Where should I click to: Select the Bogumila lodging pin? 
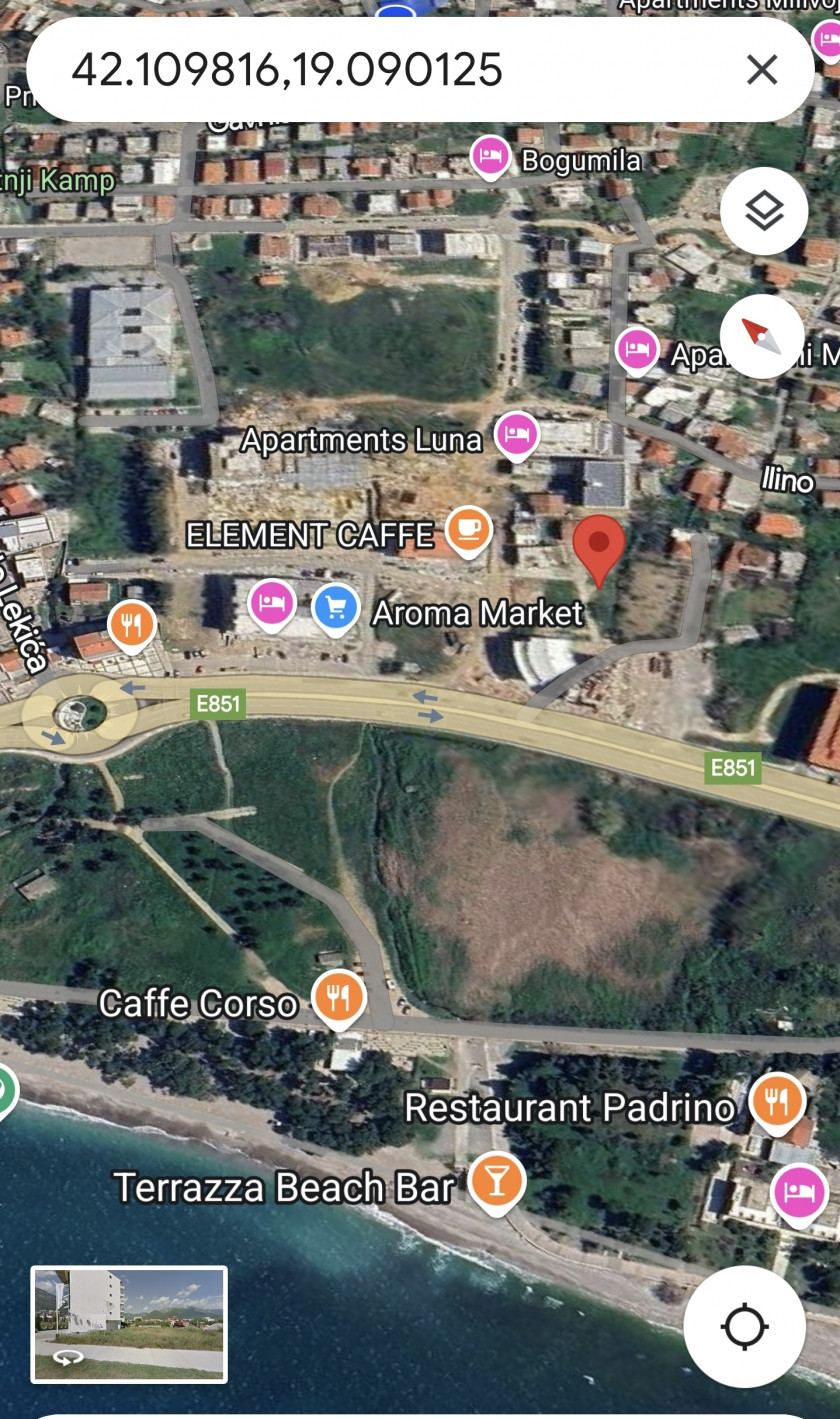489,157
